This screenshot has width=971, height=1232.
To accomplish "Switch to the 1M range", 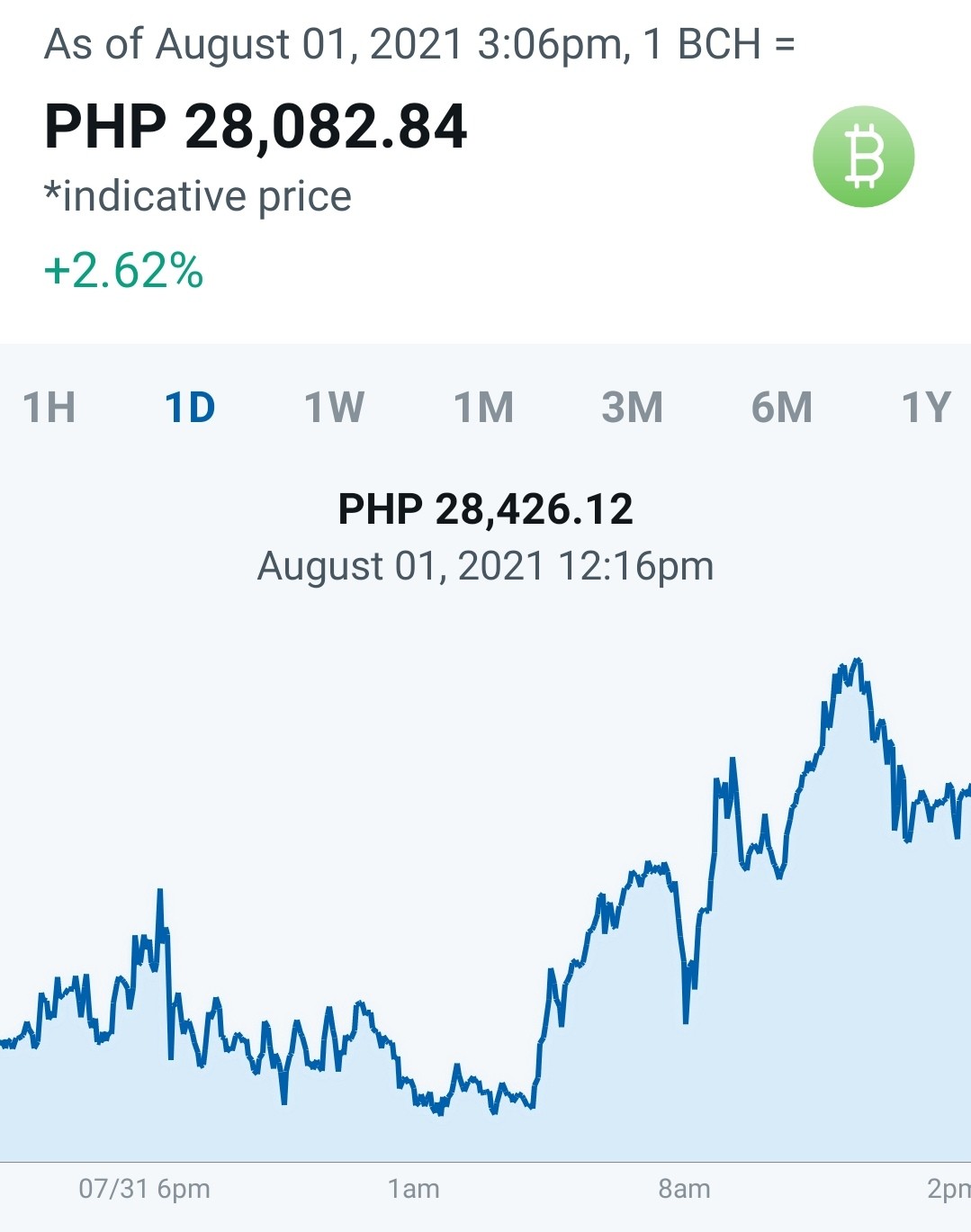I will tap(483, 408).
